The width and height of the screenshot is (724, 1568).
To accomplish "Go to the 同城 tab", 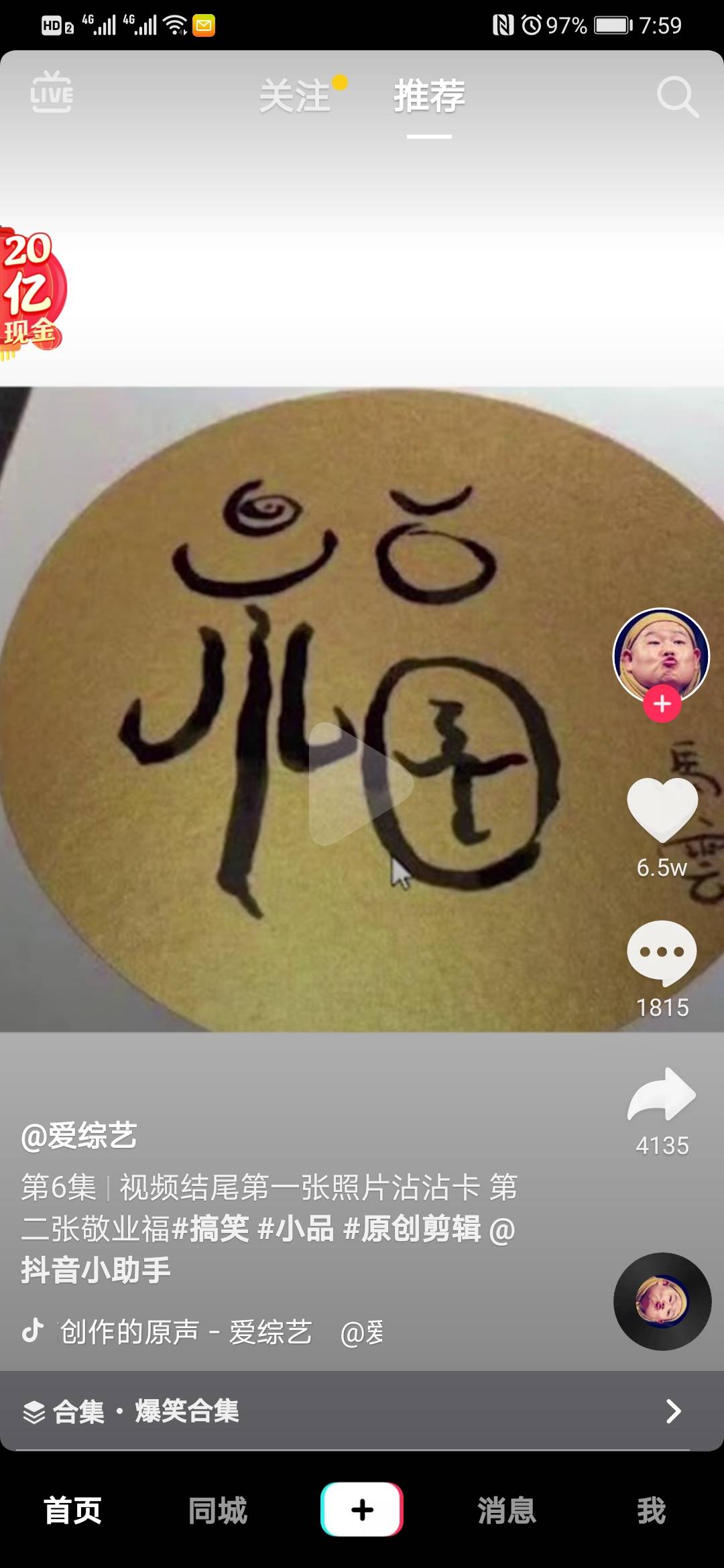I will 217,1510.
